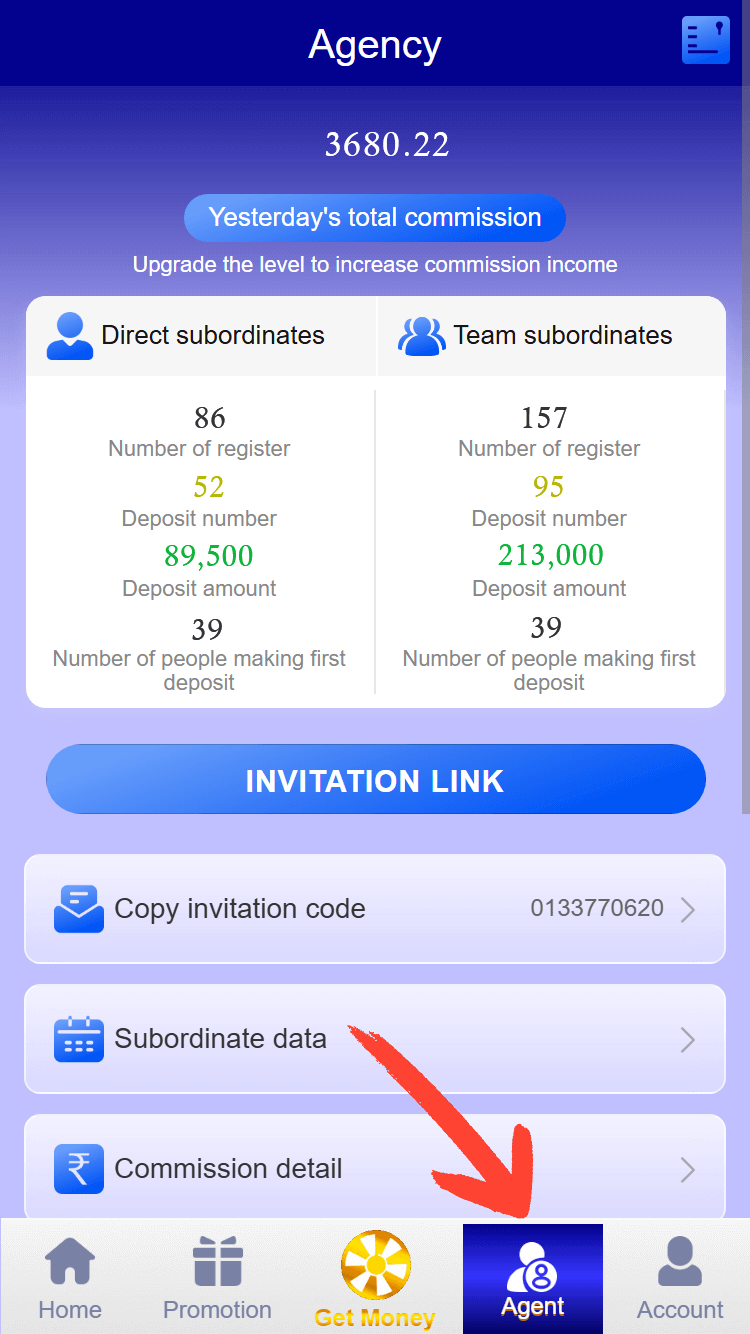Open the top-right agency rules icon
Screen dimensions: 750x1334
pos(705,41)
